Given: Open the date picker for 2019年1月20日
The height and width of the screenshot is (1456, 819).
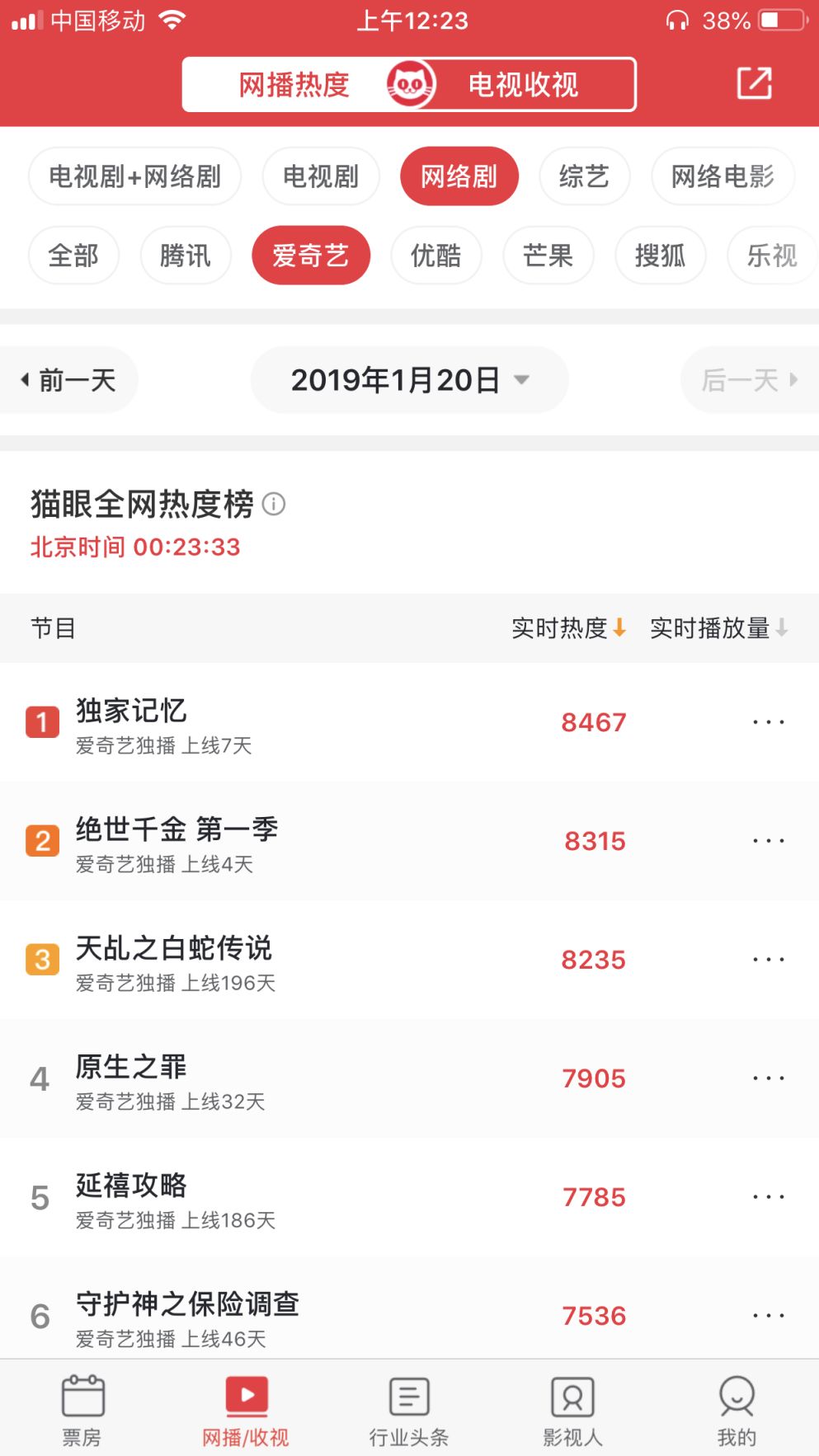Looking at the screenshot, I should [x=409, y=380].
